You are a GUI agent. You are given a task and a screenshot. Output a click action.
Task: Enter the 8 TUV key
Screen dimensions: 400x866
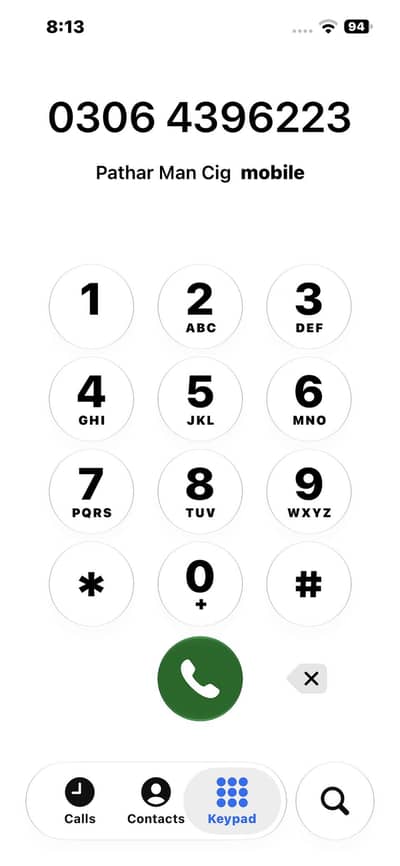(200, 492)
